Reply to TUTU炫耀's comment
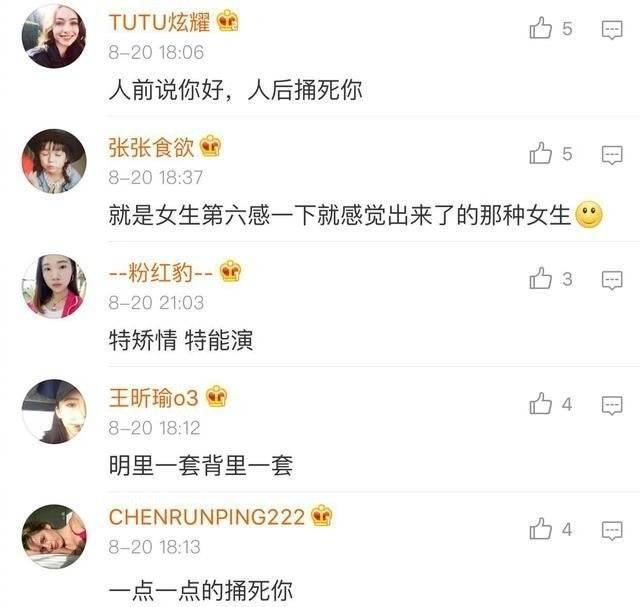640x607 pixels. tap(611, 30)
